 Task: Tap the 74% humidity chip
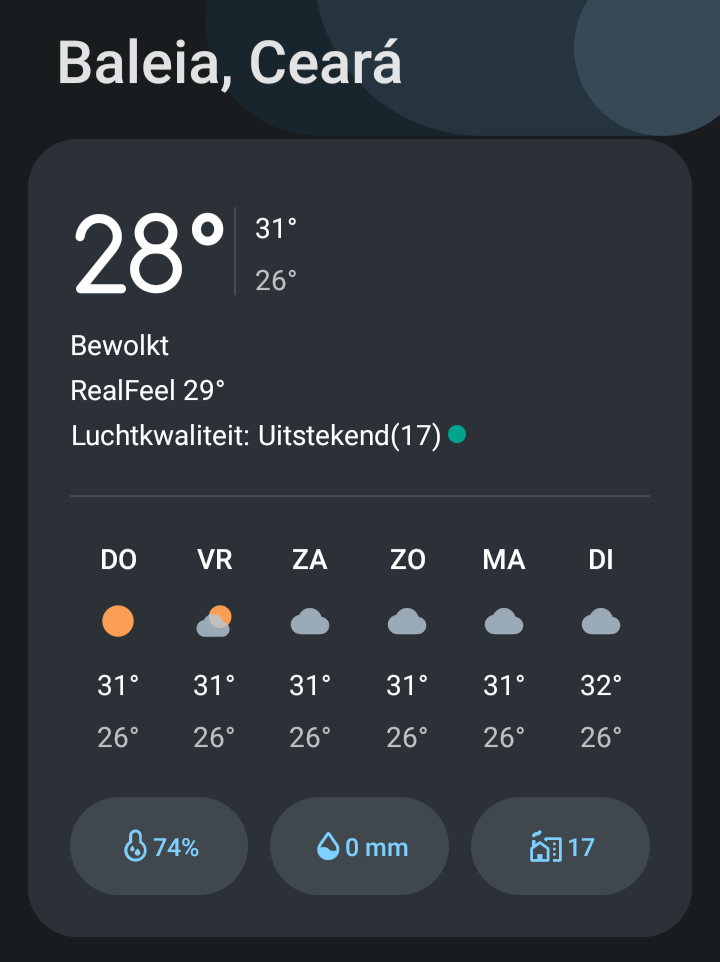tap(159, 846)
